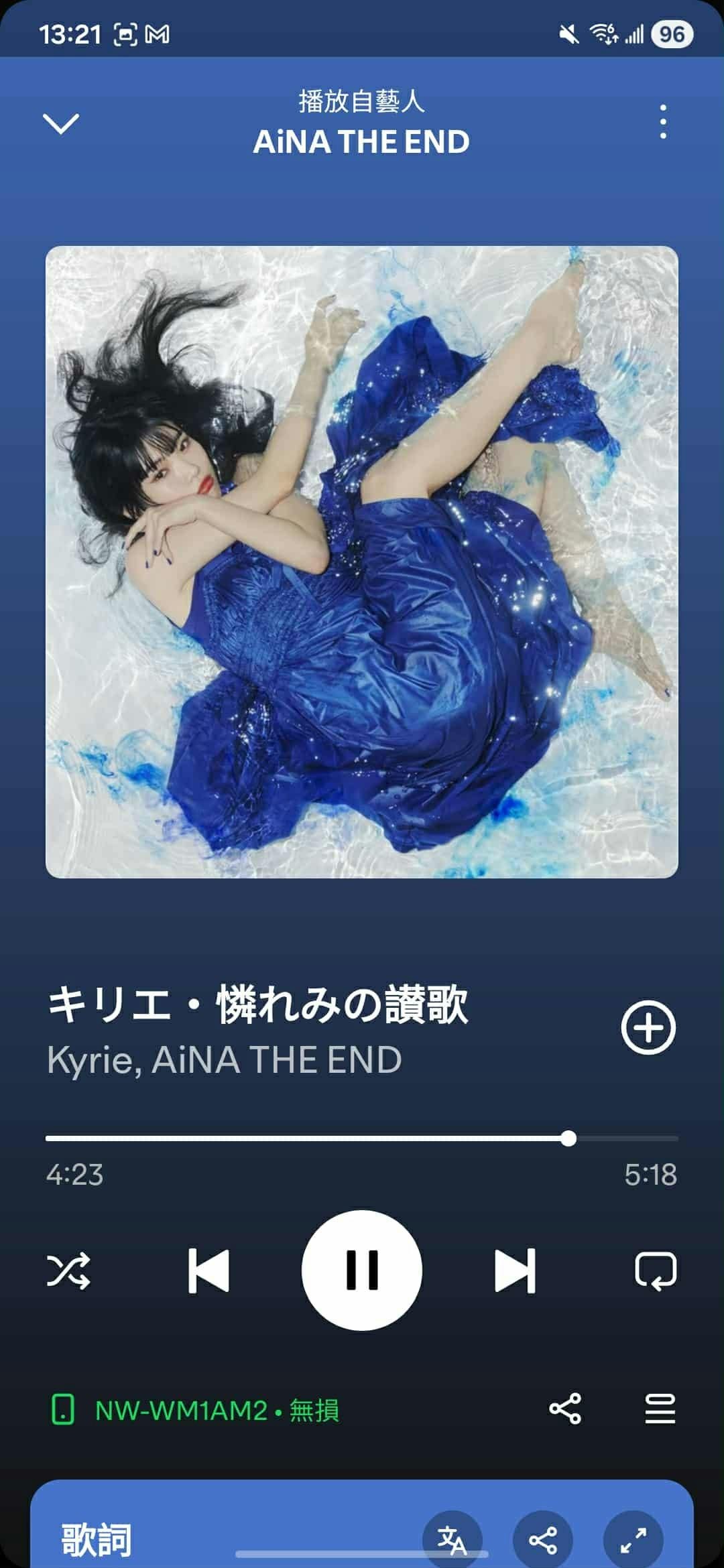Viewport: 724px width, 1568px height.
Task: Pause the current song
Action: [x=362, y=1270]
